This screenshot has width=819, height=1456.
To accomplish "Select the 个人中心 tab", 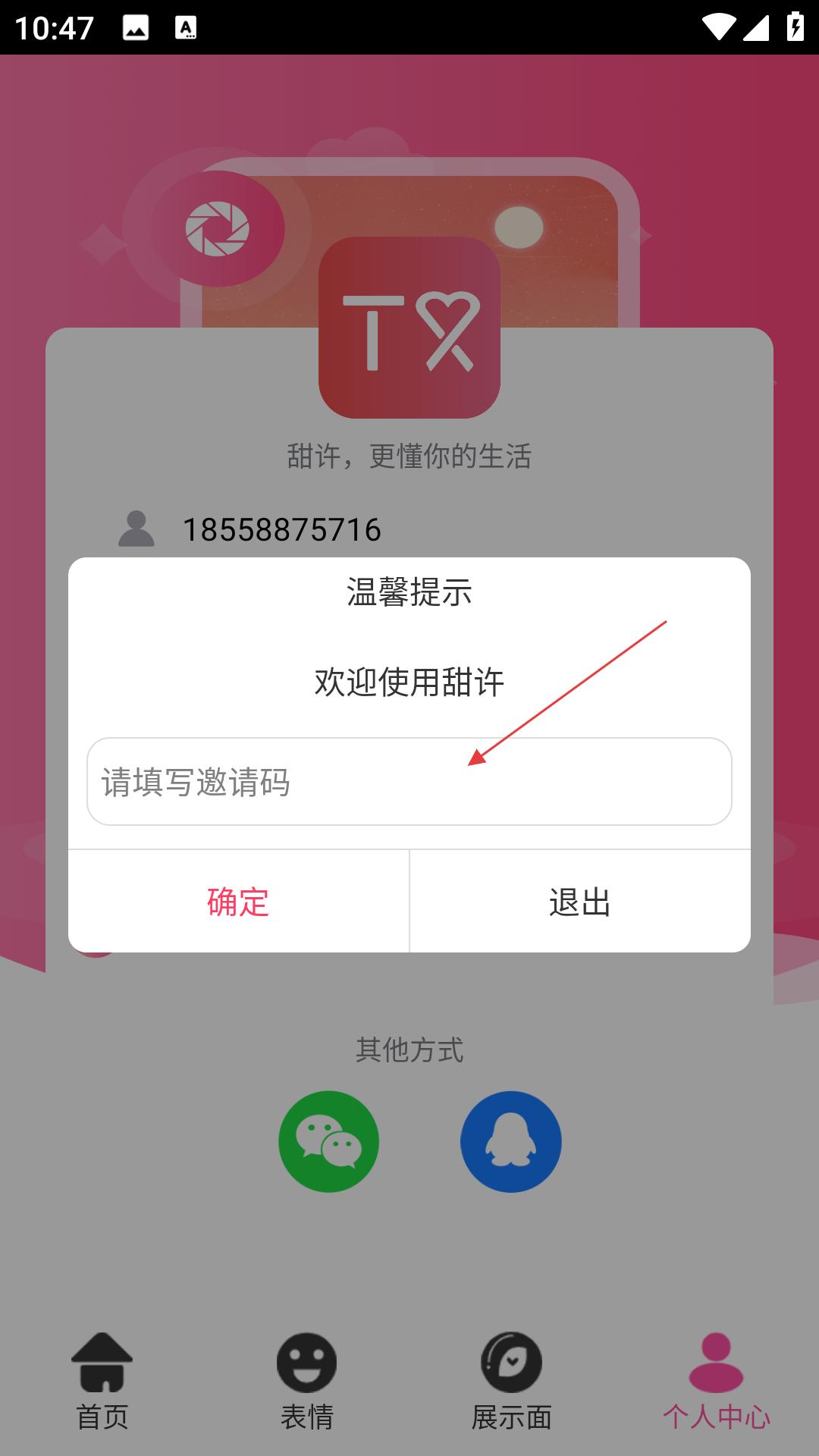I will [x=717, y=1382].
